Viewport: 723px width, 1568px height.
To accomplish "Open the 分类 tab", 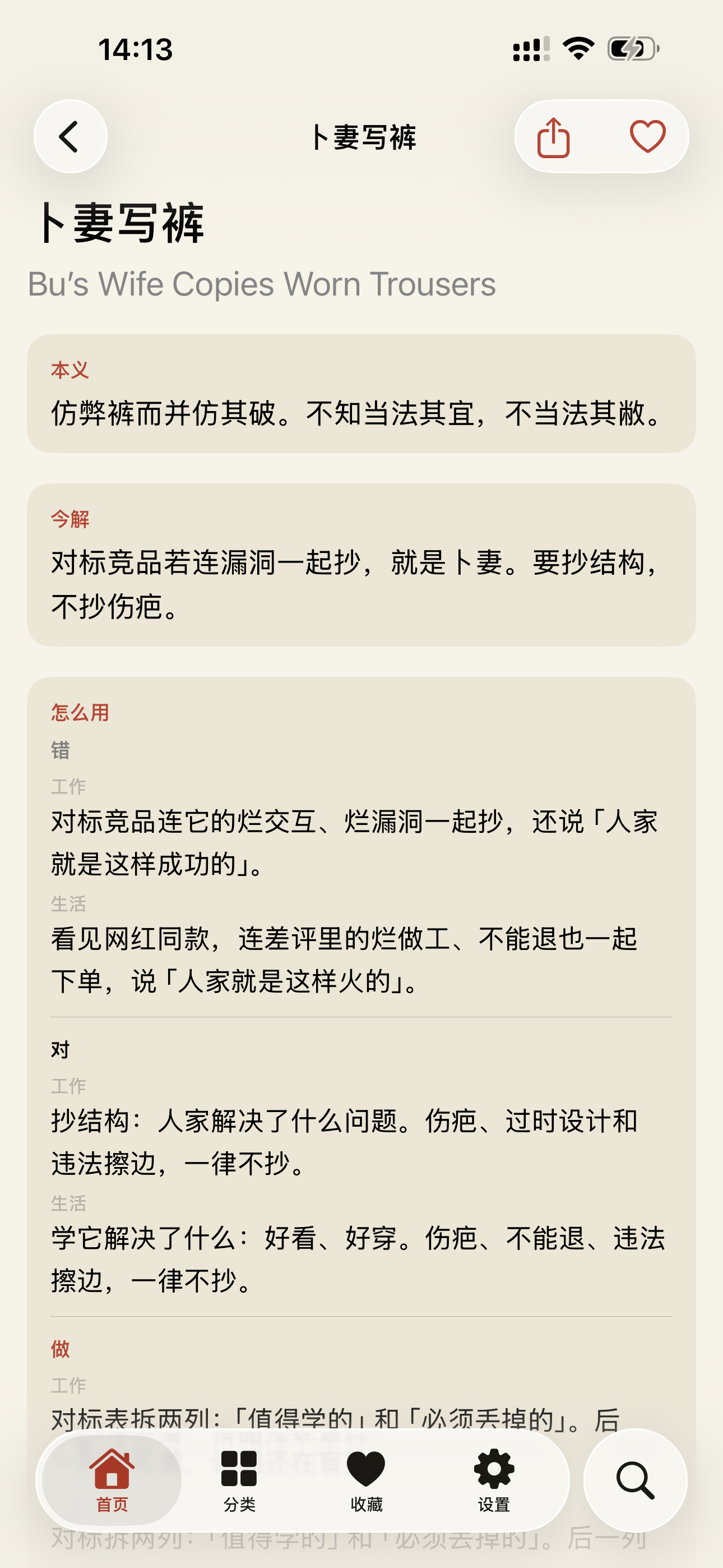I will 239,1480.
